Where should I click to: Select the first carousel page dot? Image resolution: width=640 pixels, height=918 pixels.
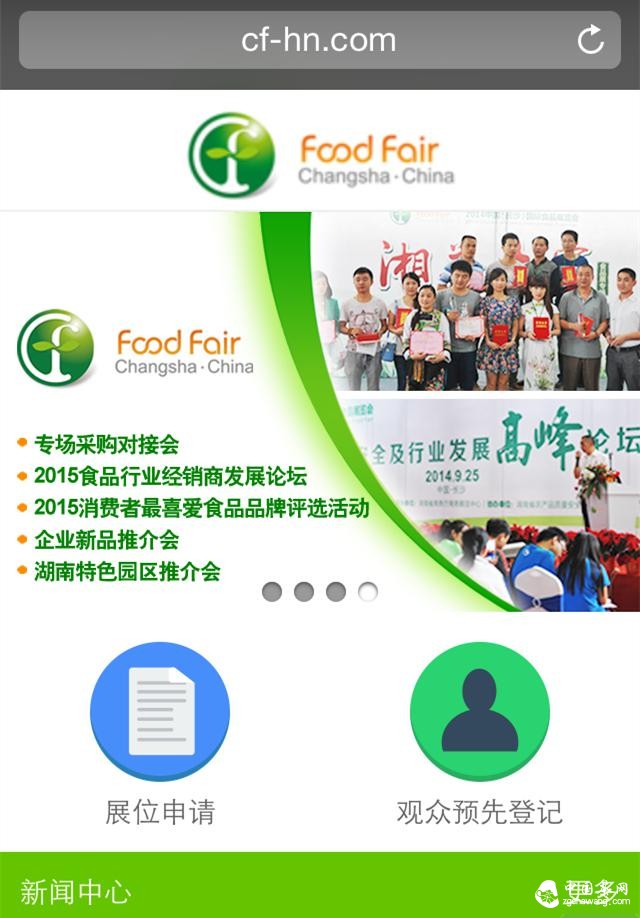[x=272, y=592]
